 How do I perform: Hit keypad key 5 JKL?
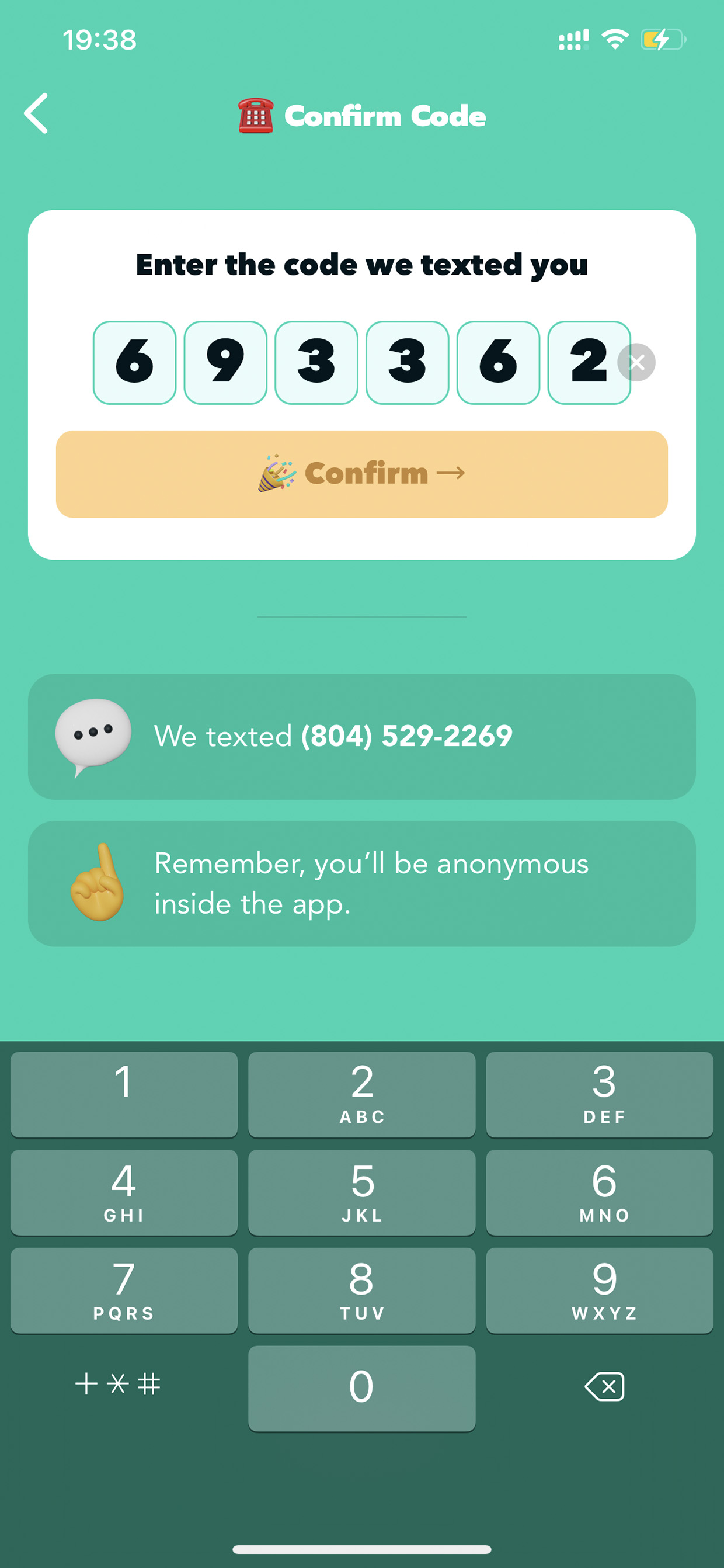click(362, 1192)
